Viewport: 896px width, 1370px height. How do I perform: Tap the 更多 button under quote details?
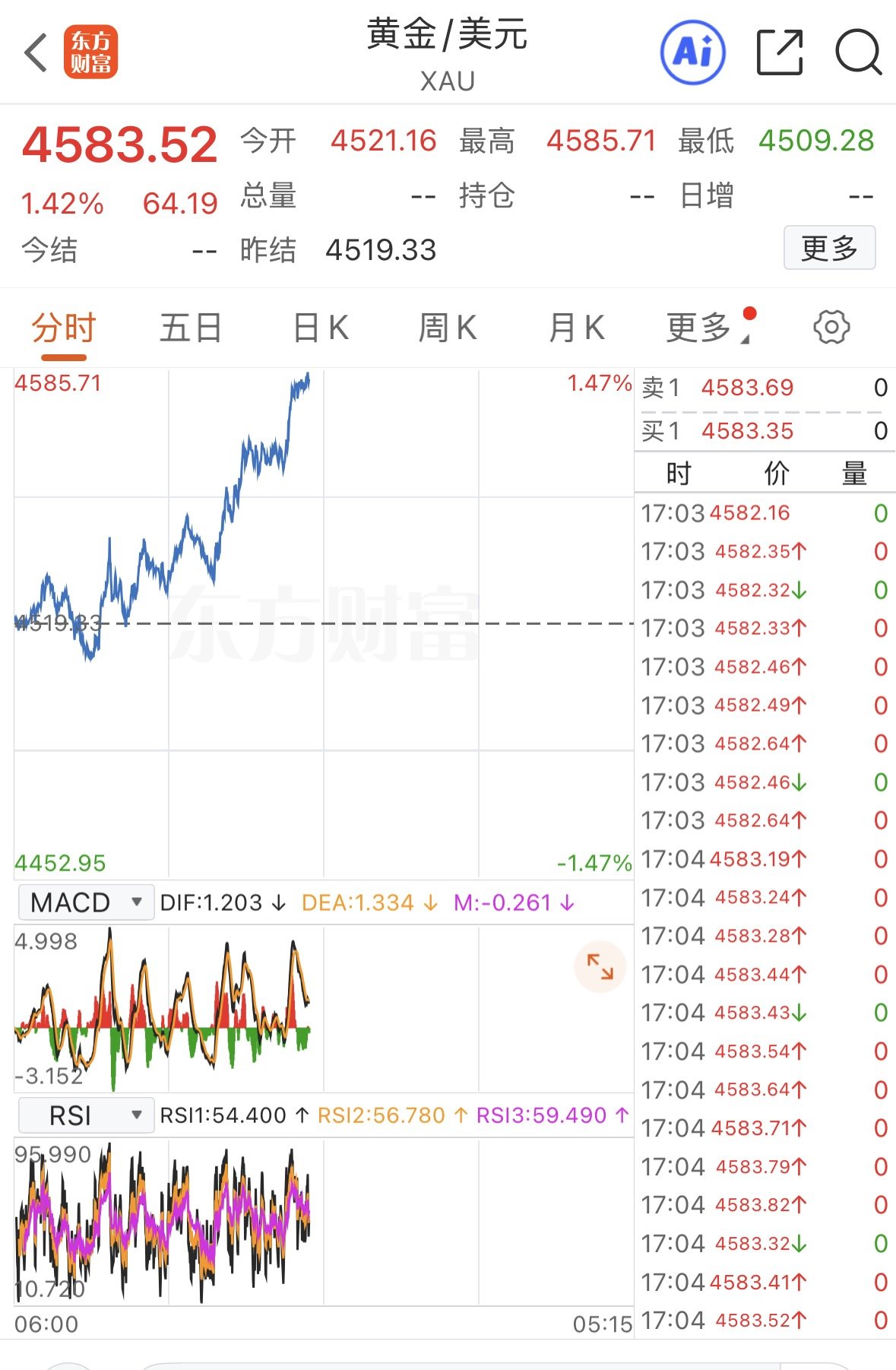tap(829, 248)
